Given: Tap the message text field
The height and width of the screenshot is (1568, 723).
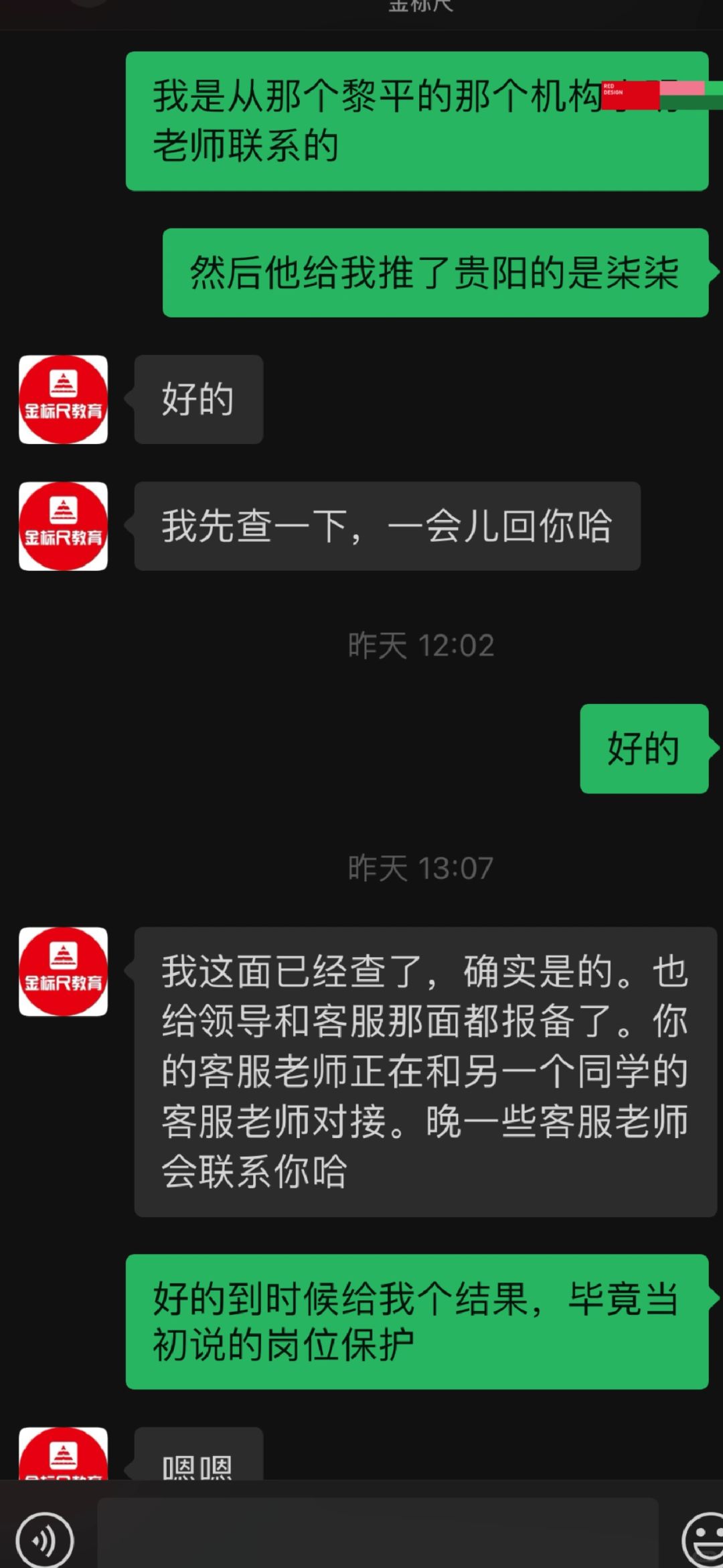Looking at the screenshot, I should pyautogui.click(x=378, y=1533).
